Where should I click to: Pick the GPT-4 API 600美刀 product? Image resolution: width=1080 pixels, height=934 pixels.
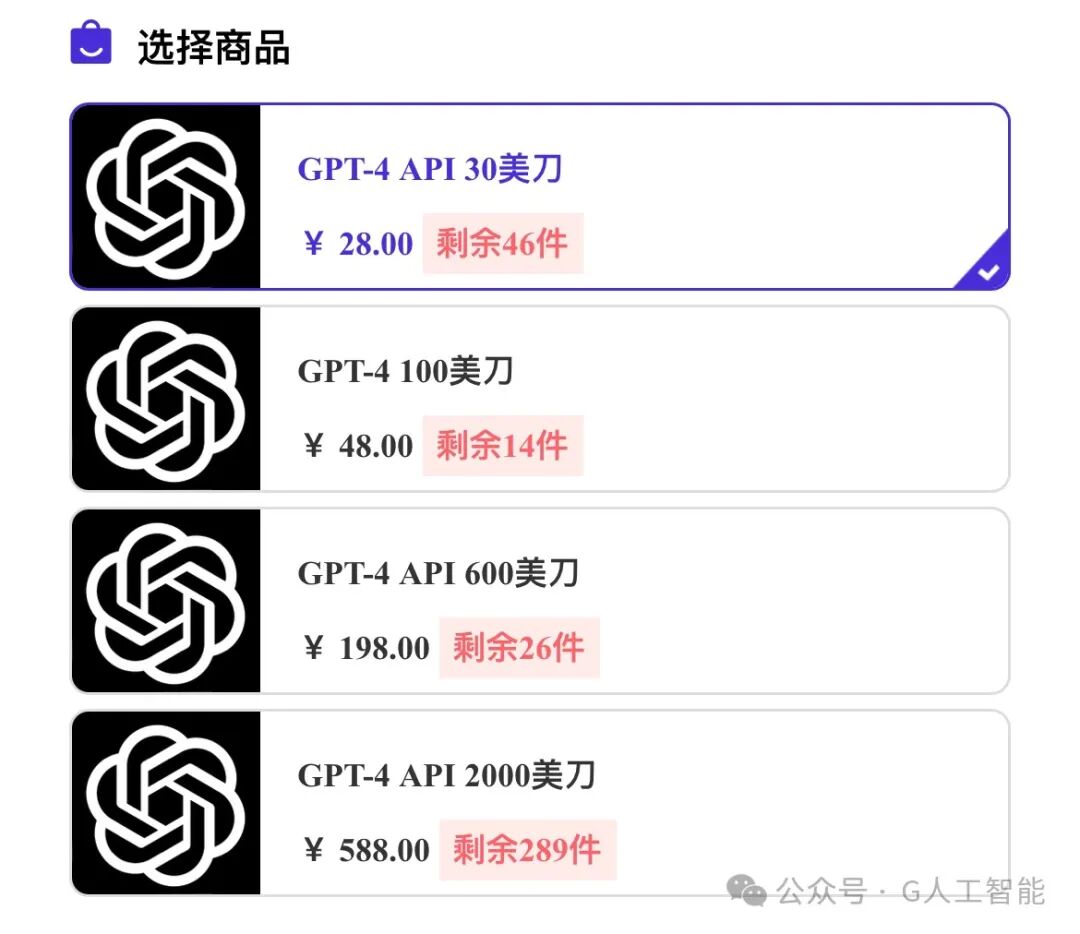click(540, 601)
